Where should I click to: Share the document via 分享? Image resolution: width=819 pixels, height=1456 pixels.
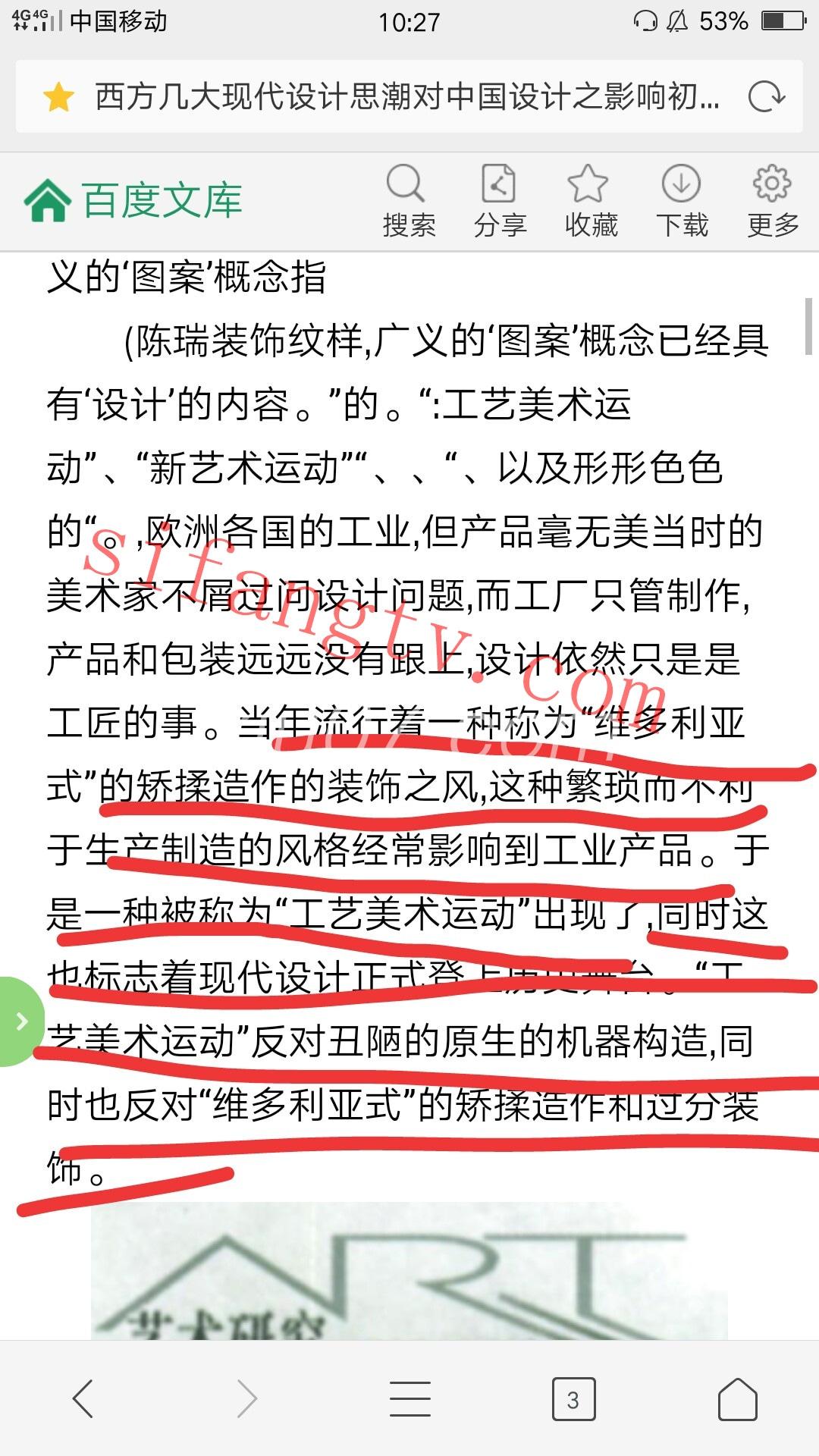click(500, 201)
